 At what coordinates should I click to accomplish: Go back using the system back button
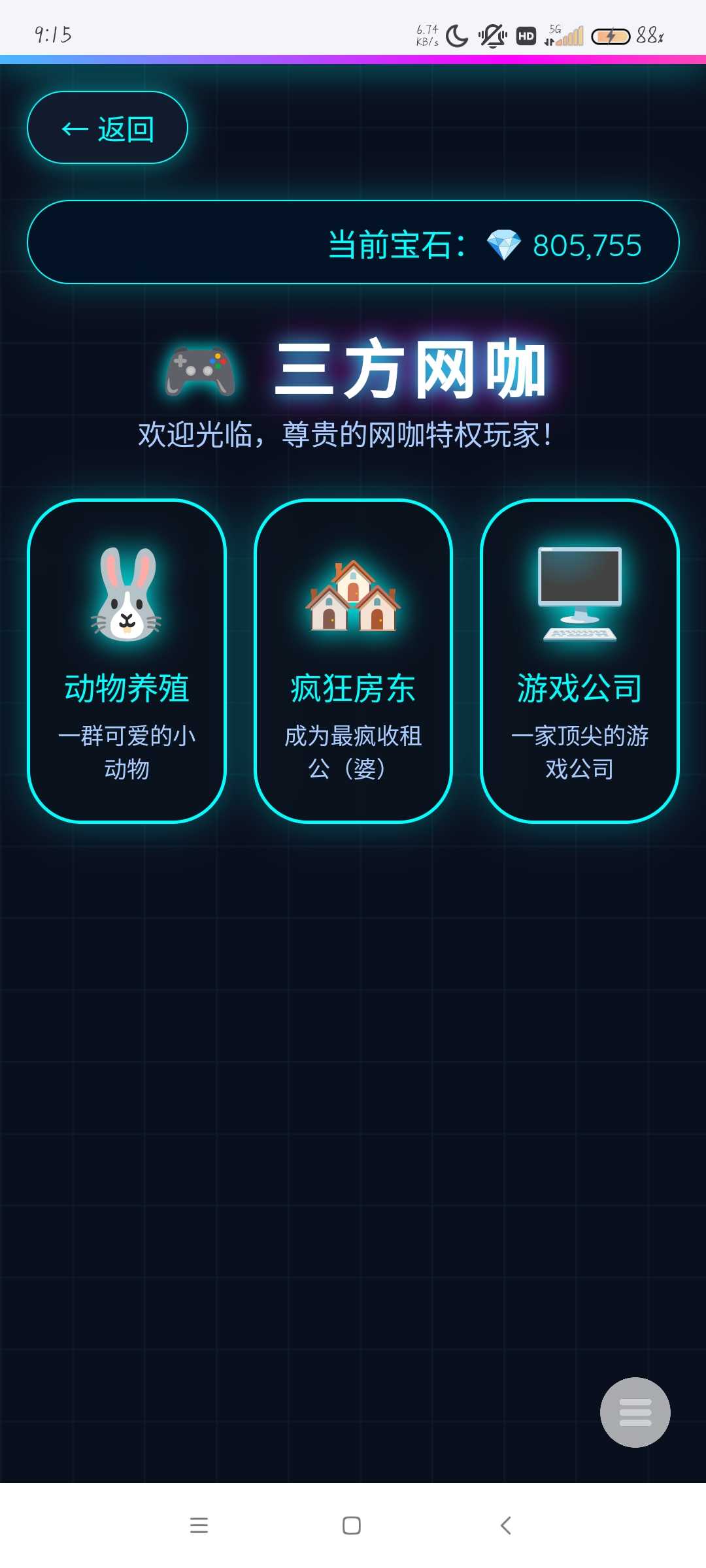click(505, 1526)
